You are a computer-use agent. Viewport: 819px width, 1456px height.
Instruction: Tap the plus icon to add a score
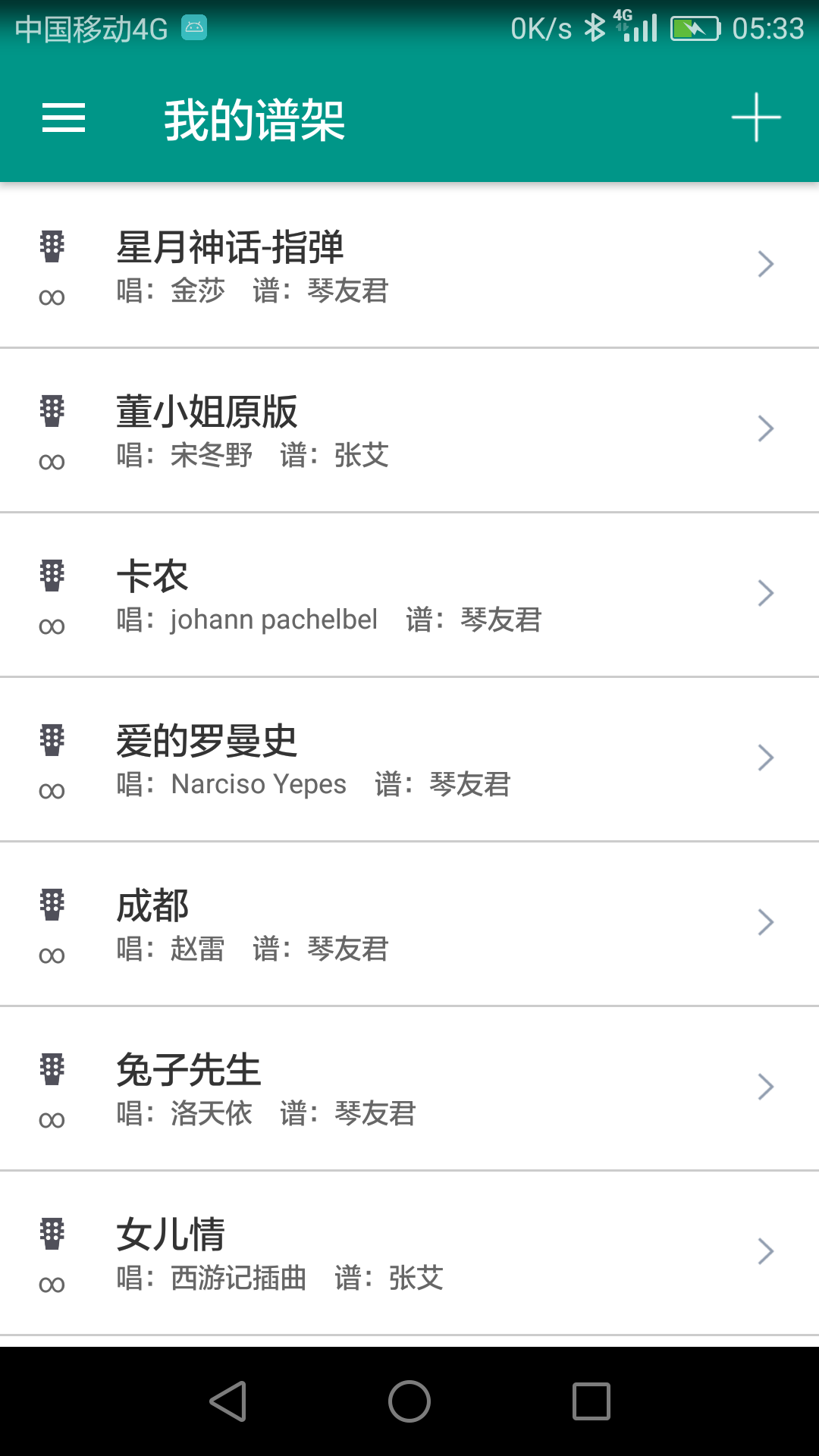(x=756, y=118)
